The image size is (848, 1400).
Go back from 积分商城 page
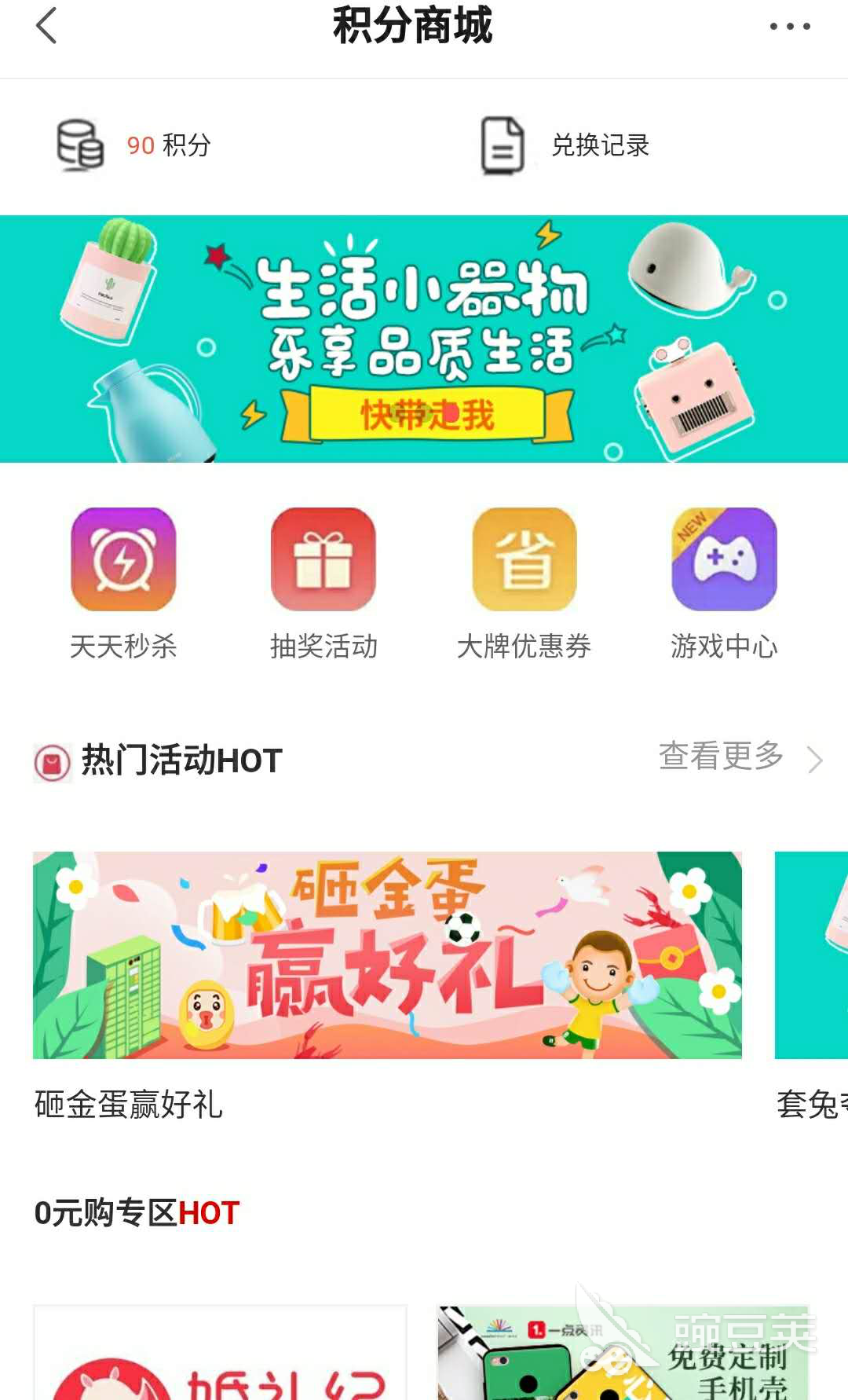47,26
